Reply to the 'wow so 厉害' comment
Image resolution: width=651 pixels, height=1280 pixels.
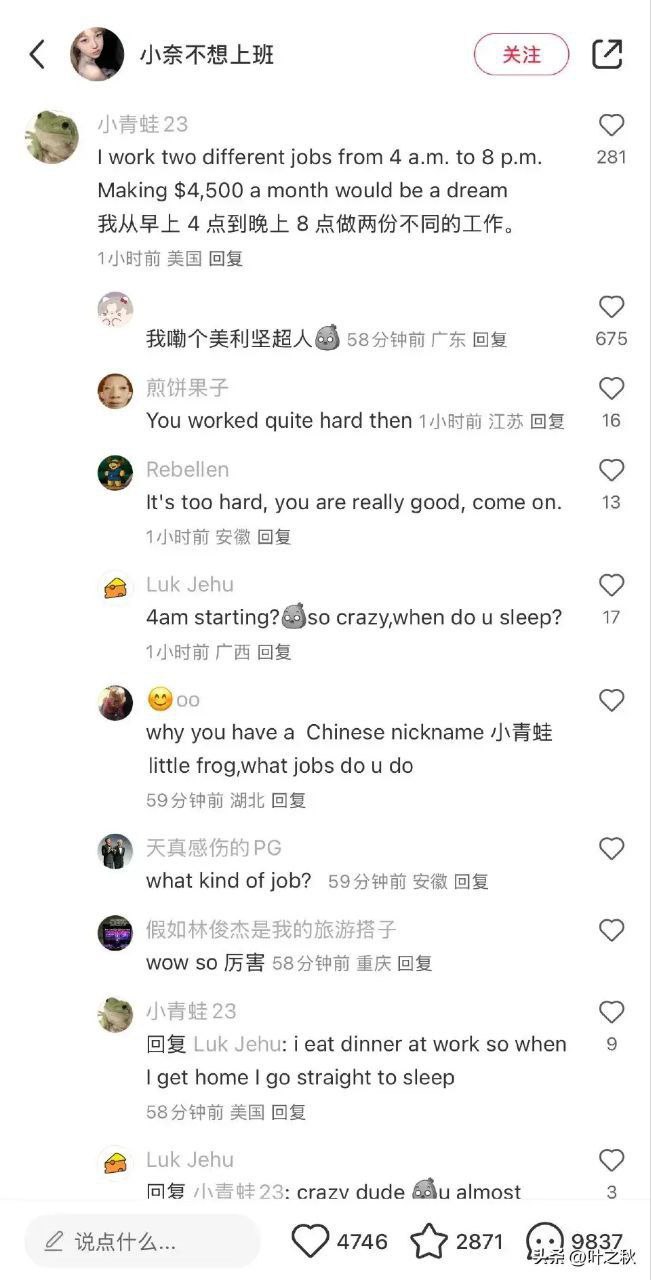click(415, 963)
